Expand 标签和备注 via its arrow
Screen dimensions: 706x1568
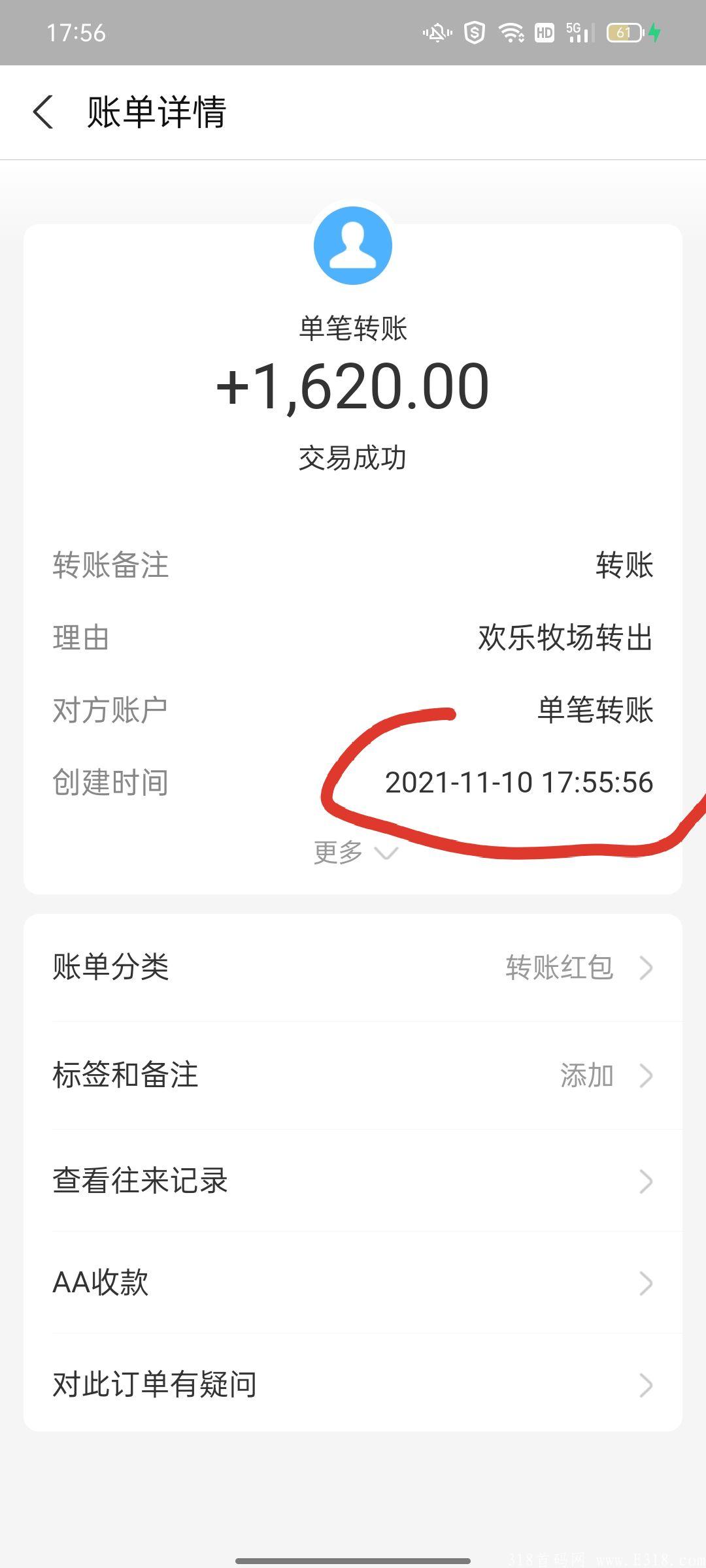coord(646,1075)
